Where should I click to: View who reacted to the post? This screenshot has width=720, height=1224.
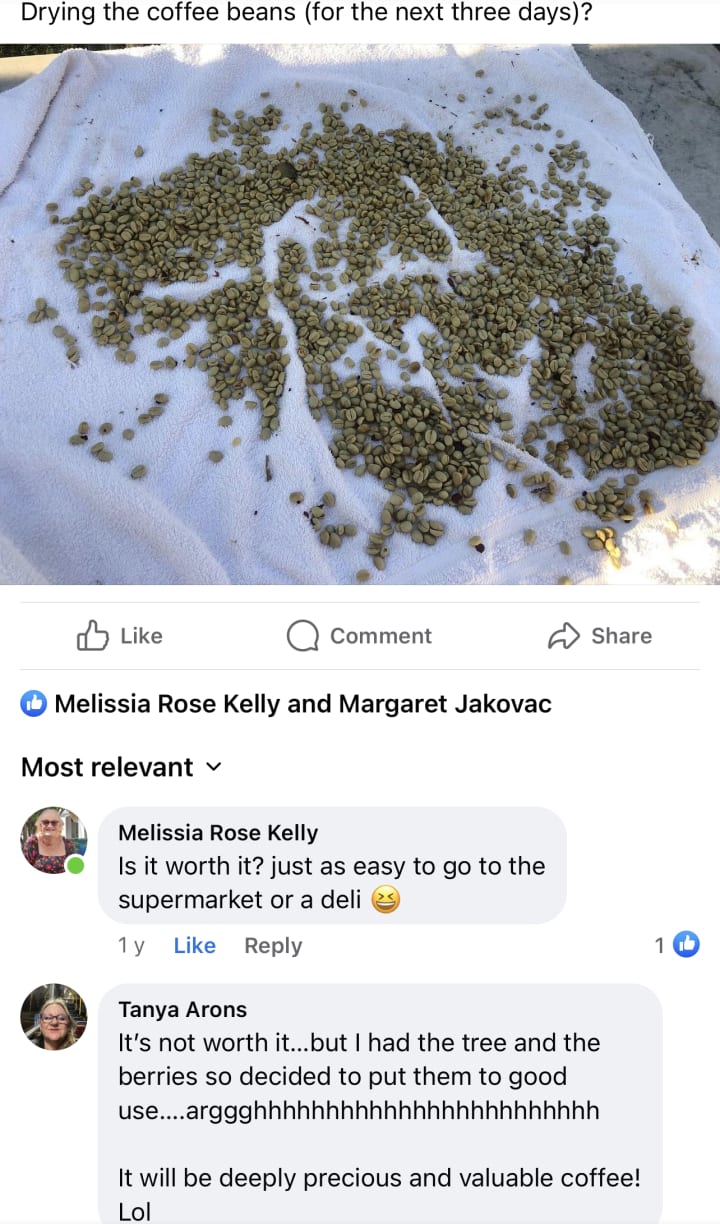(x=287, y=703)
